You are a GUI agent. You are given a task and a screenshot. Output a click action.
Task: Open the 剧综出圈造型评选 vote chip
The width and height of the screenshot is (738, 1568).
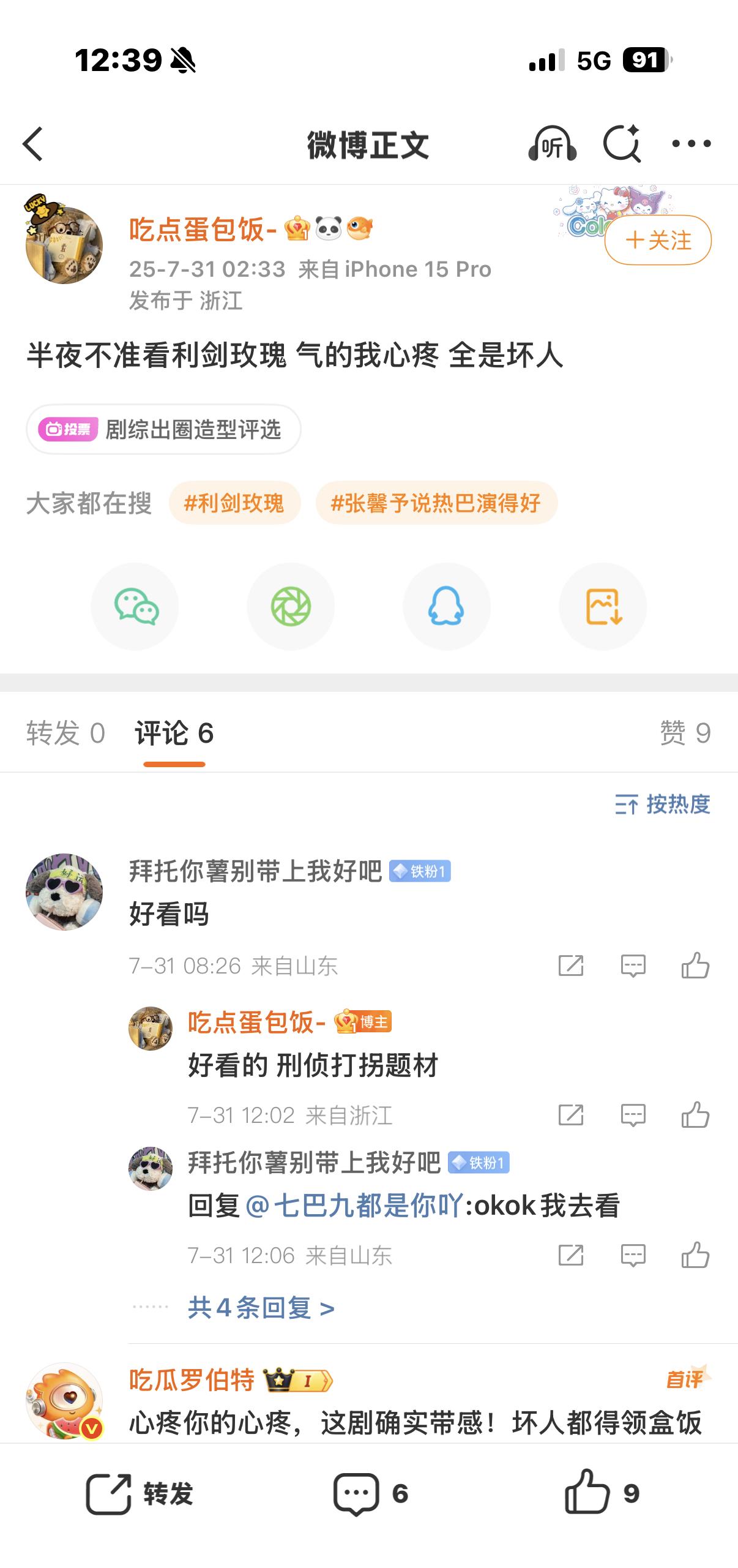(163, 429)
